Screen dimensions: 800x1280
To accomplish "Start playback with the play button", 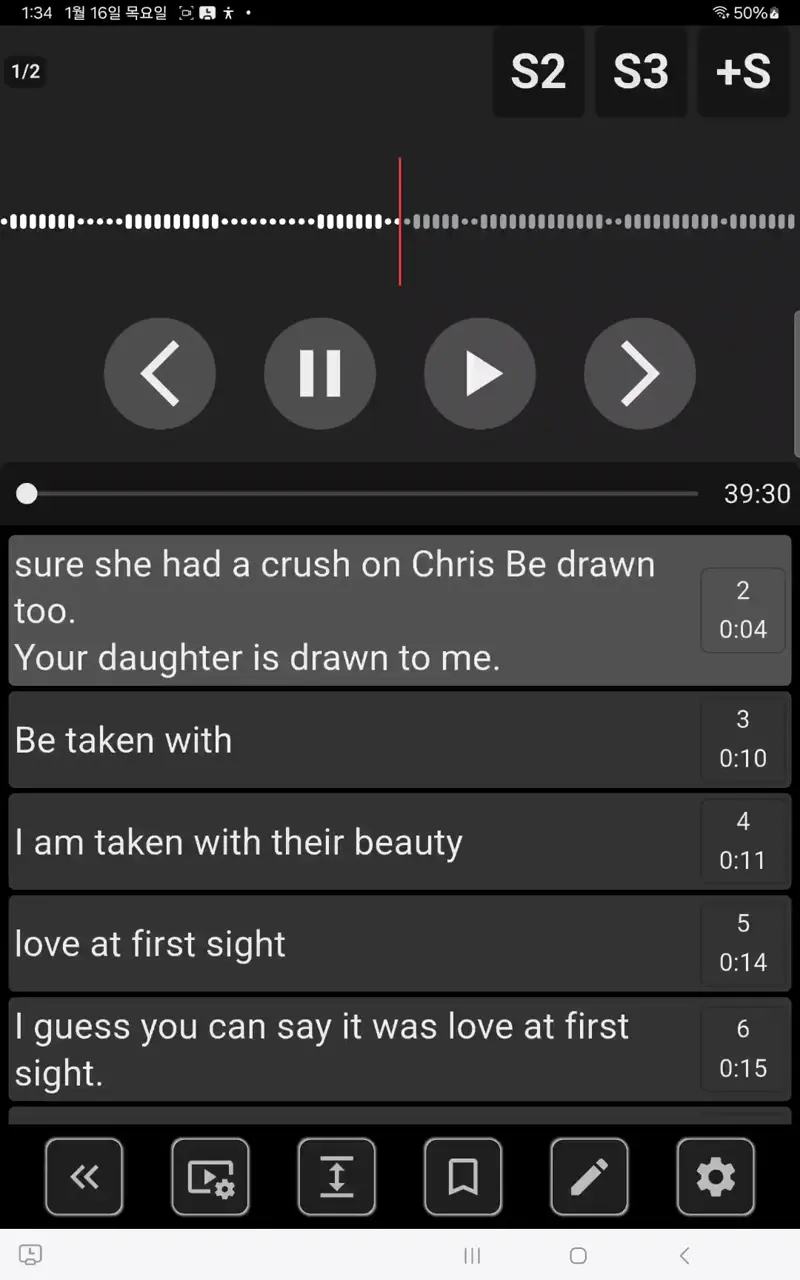I will pos(480,373).
